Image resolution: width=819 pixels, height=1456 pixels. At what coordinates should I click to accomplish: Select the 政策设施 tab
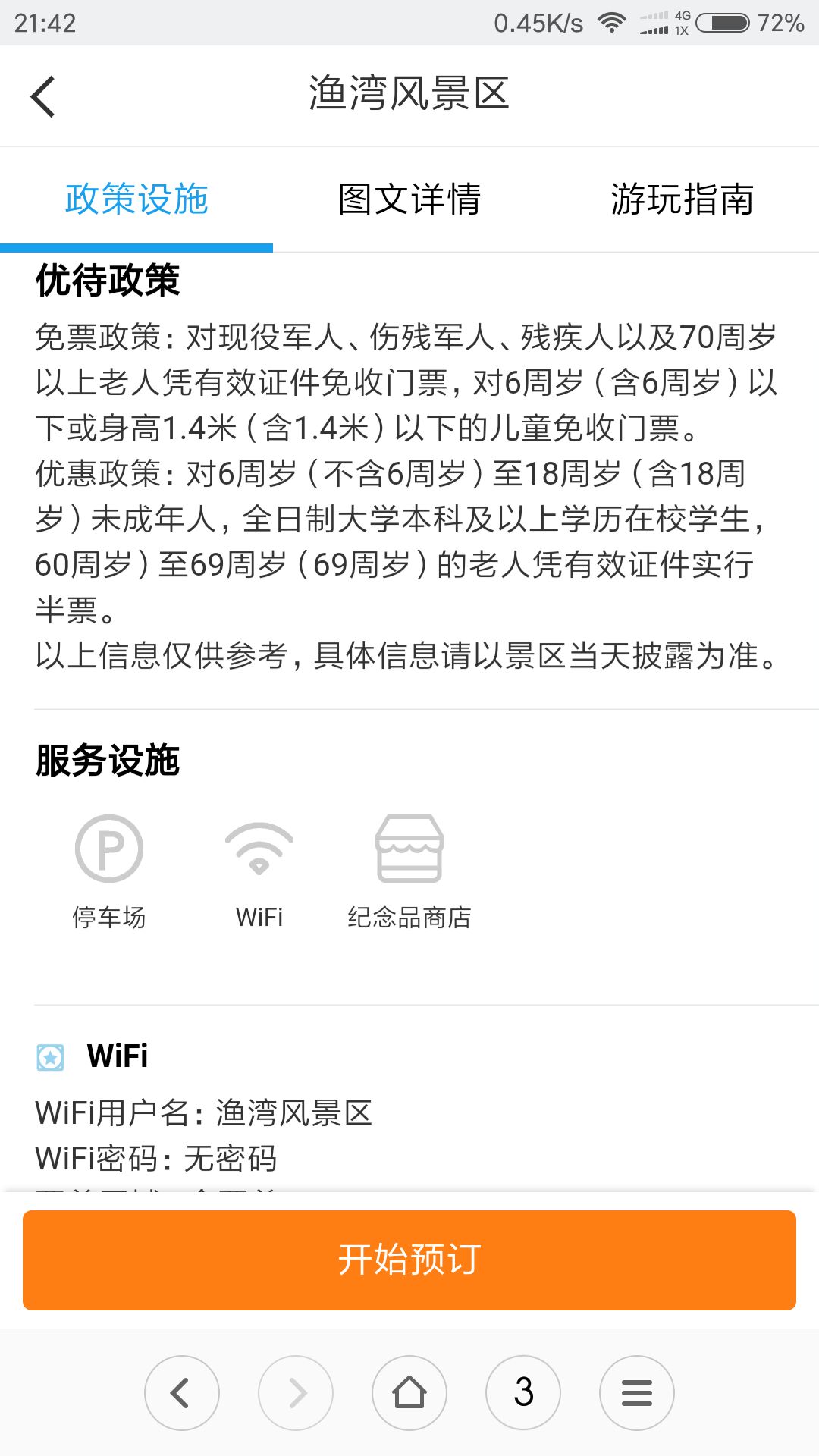(136, 199)
